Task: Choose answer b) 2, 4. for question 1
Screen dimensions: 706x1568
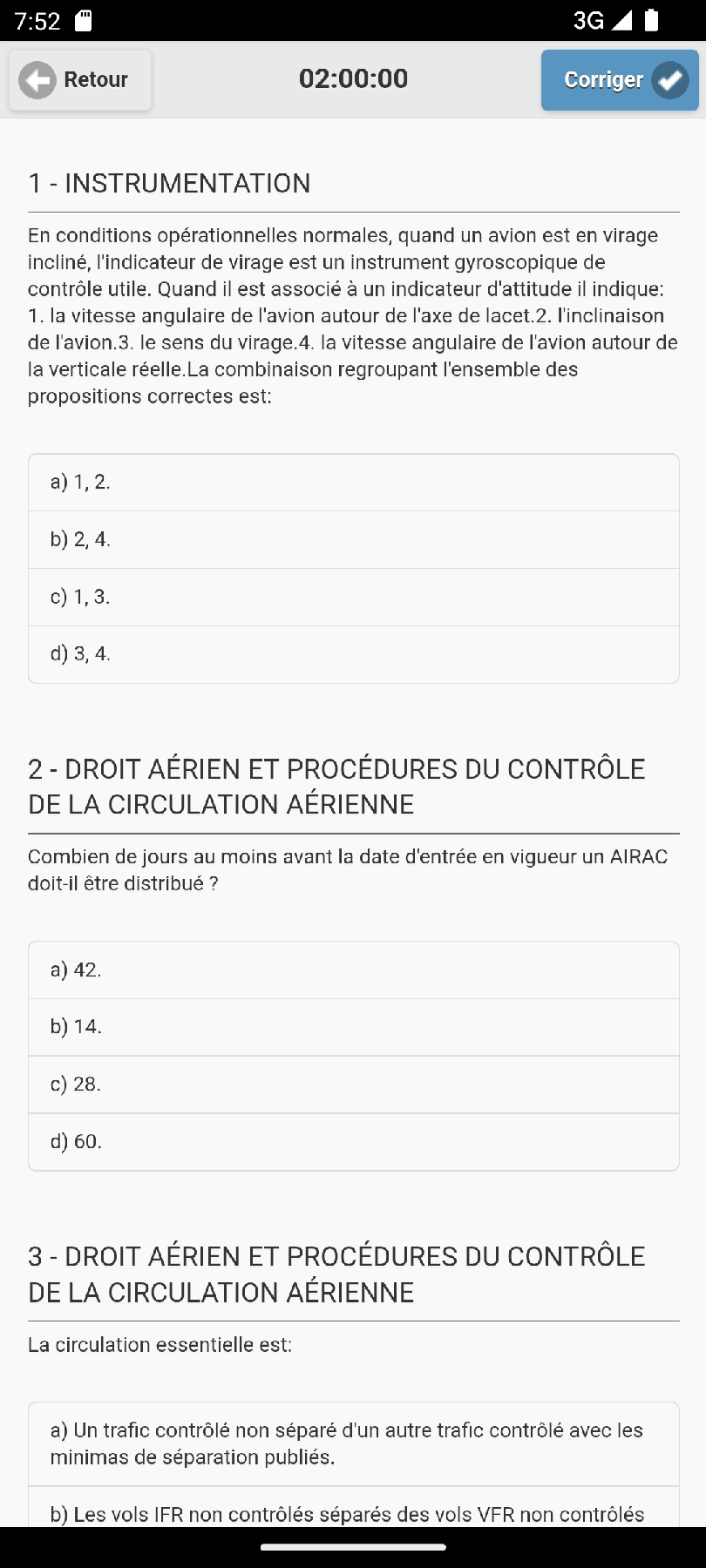Action: click(x=353, y=540)
